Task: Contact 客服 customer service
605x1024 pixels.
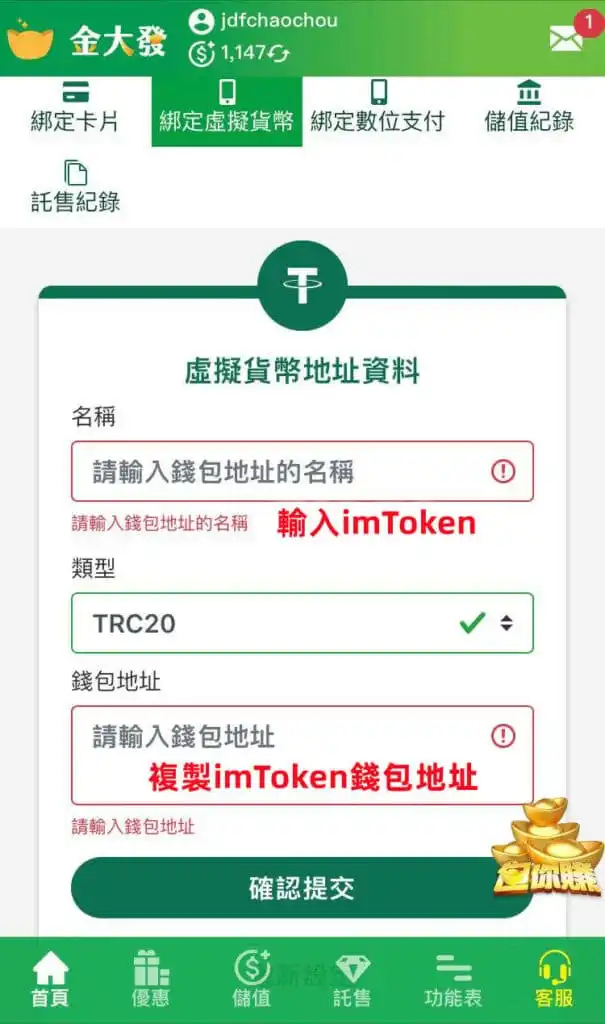Action: (554, 980)
